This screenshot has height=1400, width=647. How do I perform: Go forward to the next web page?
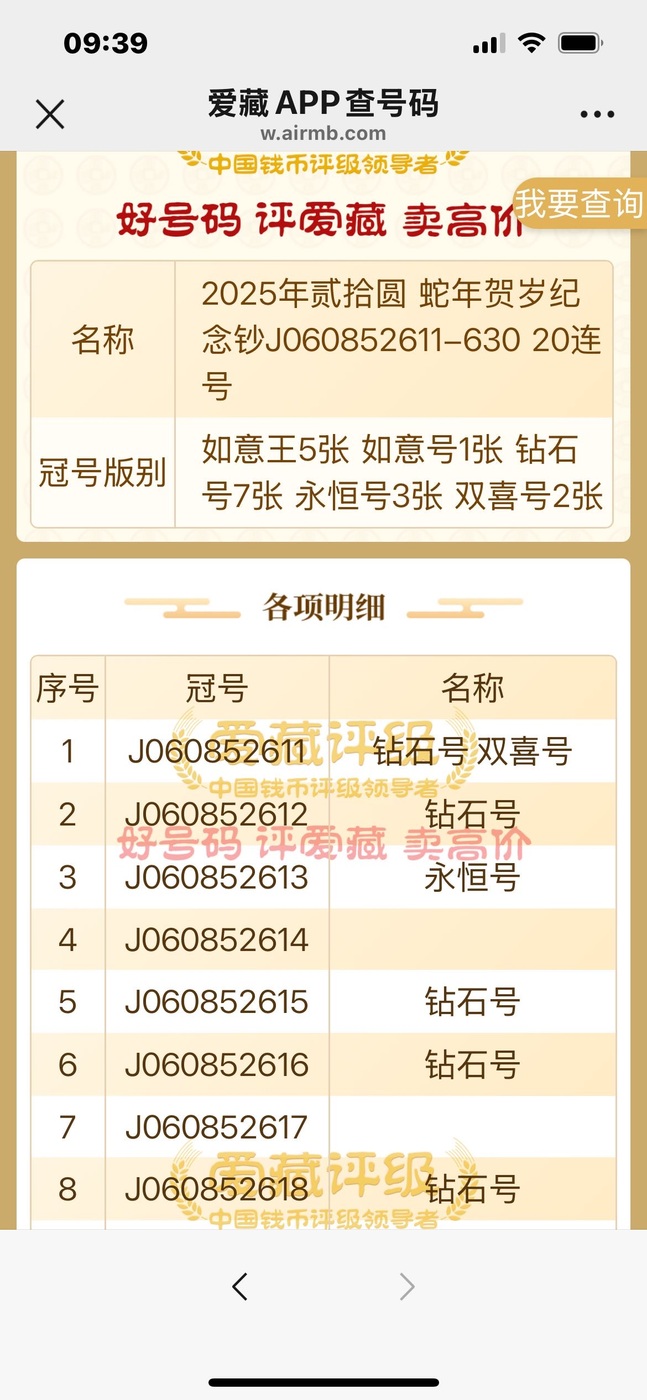[407, 1286]
